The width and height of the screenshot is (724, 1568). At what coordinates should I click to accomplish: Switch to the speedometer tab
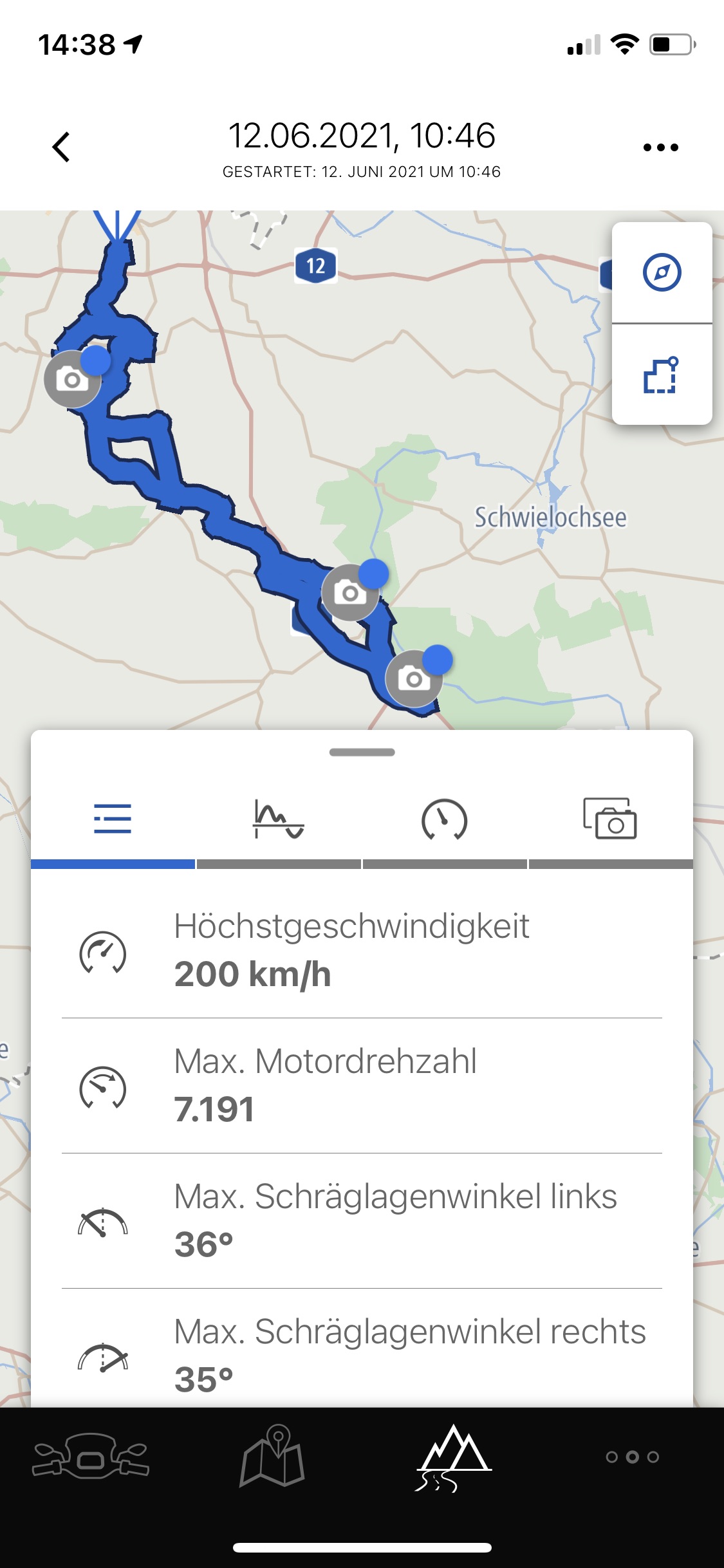pyautogui.click(x=444, y=819)
